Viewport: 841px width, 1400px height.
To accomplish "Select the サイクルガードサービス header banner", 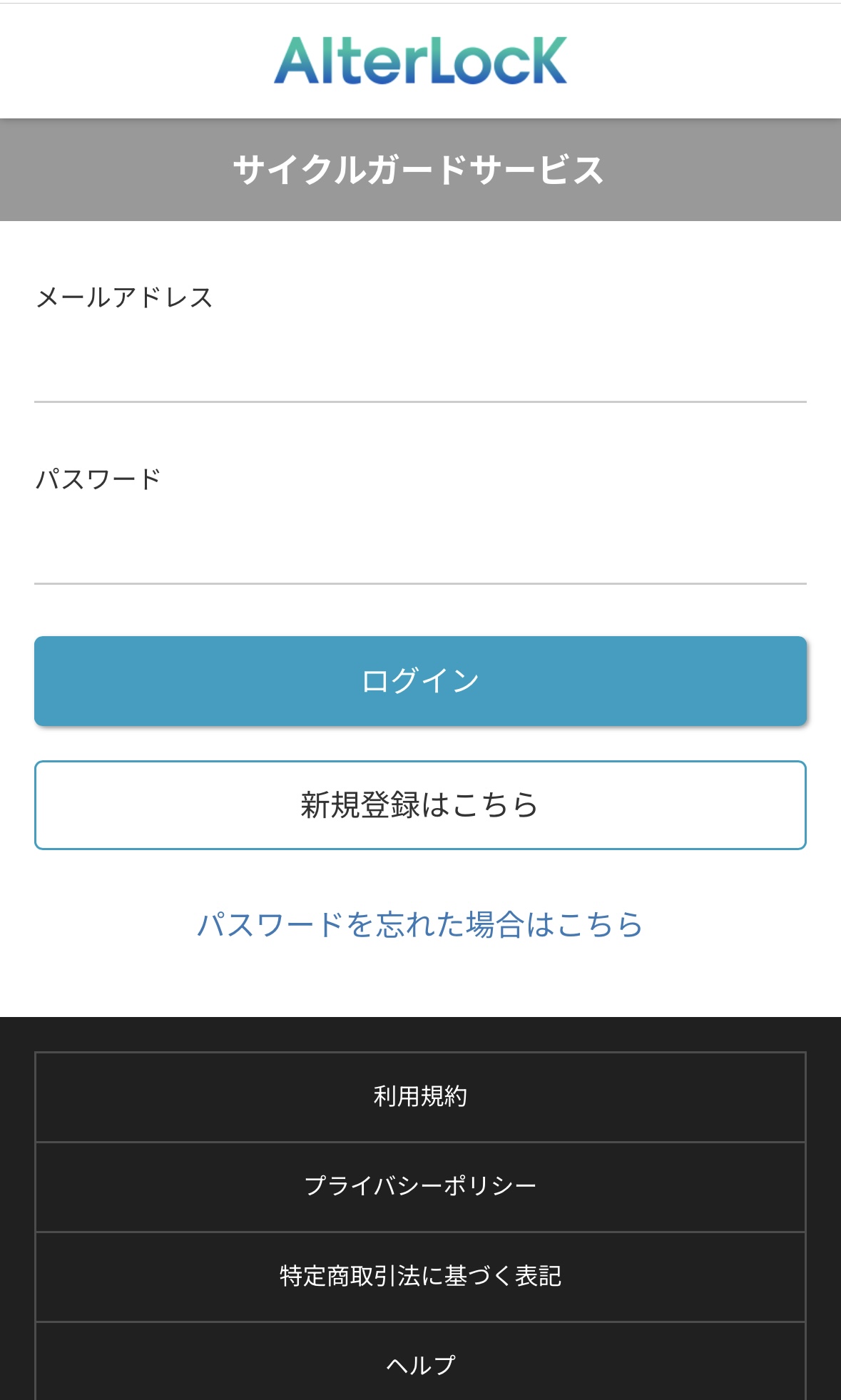I will pyautogui.click(x=420, y=169).
